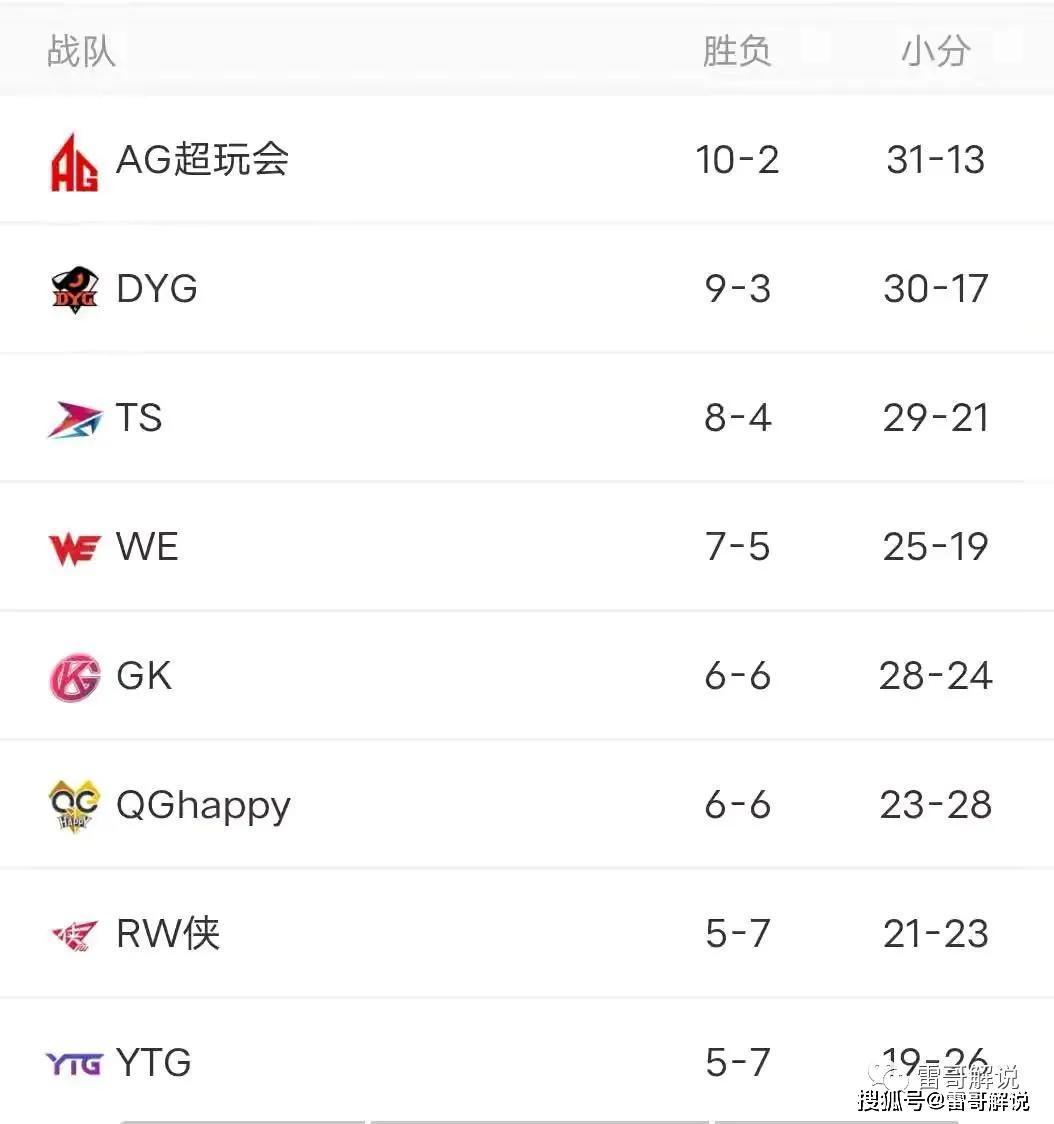Open the YTG team logo
Image resolution: width=1054 pixels, height=1124 pixels.
point(72,1062)
